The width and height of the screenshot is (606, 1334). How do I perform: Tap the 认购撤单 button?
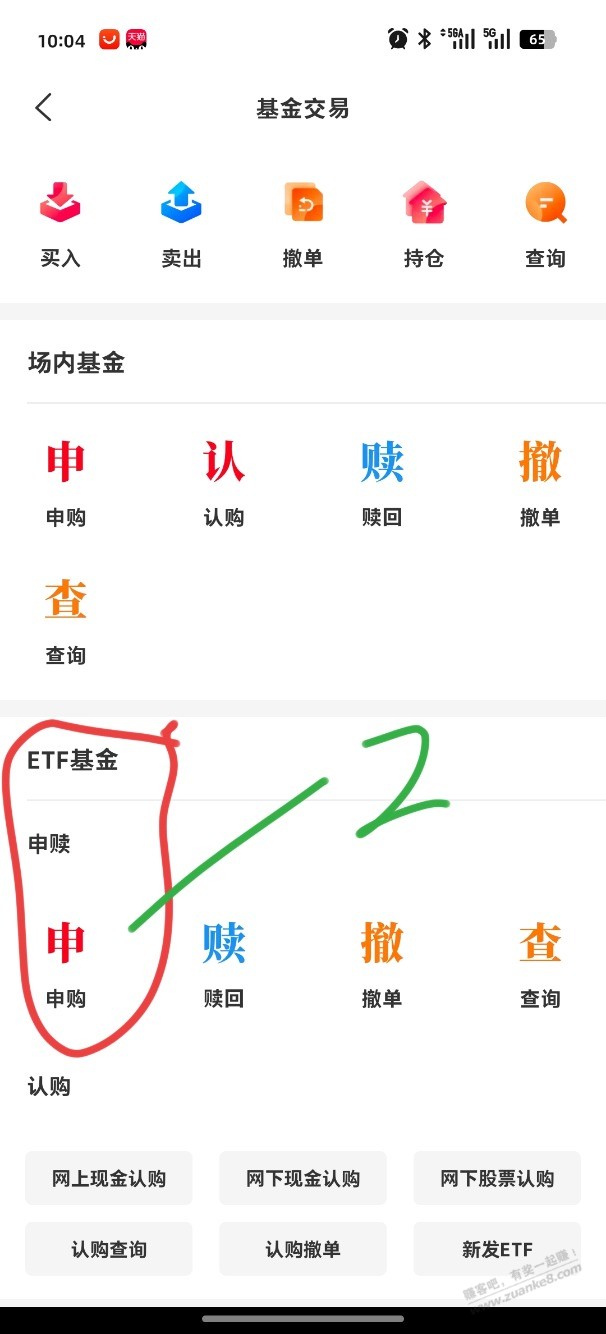point(303,1249)
